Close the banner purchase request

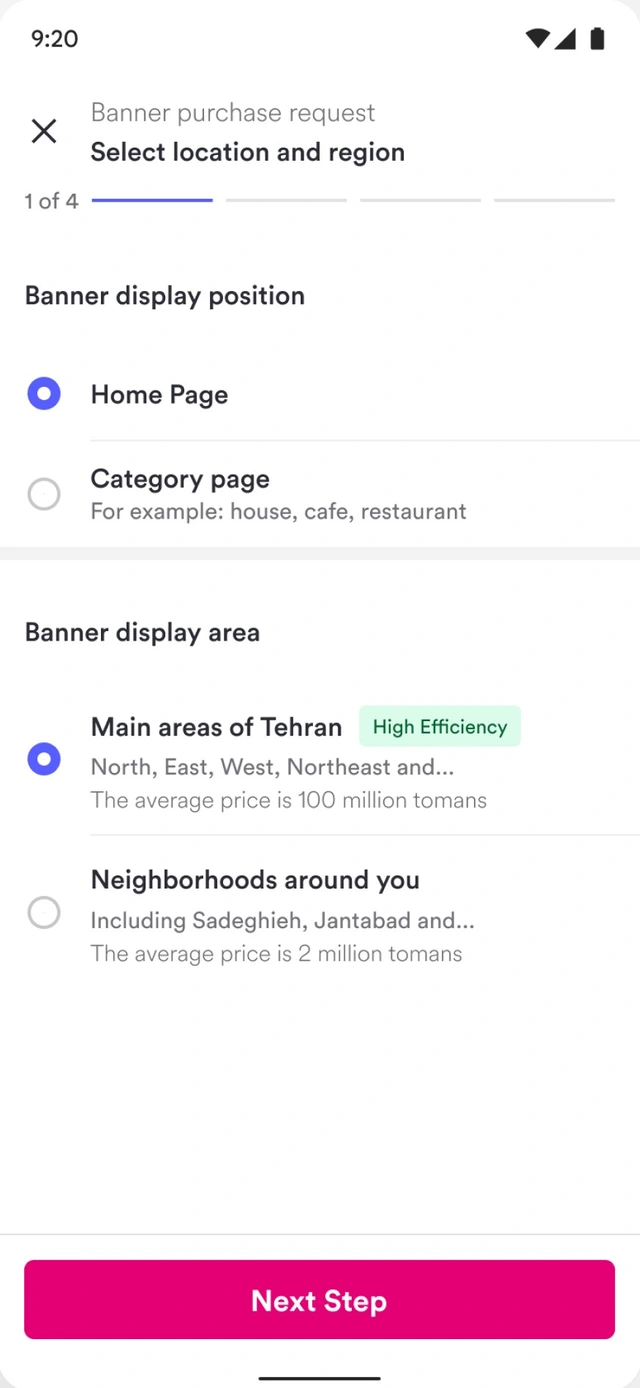point(44,131)
